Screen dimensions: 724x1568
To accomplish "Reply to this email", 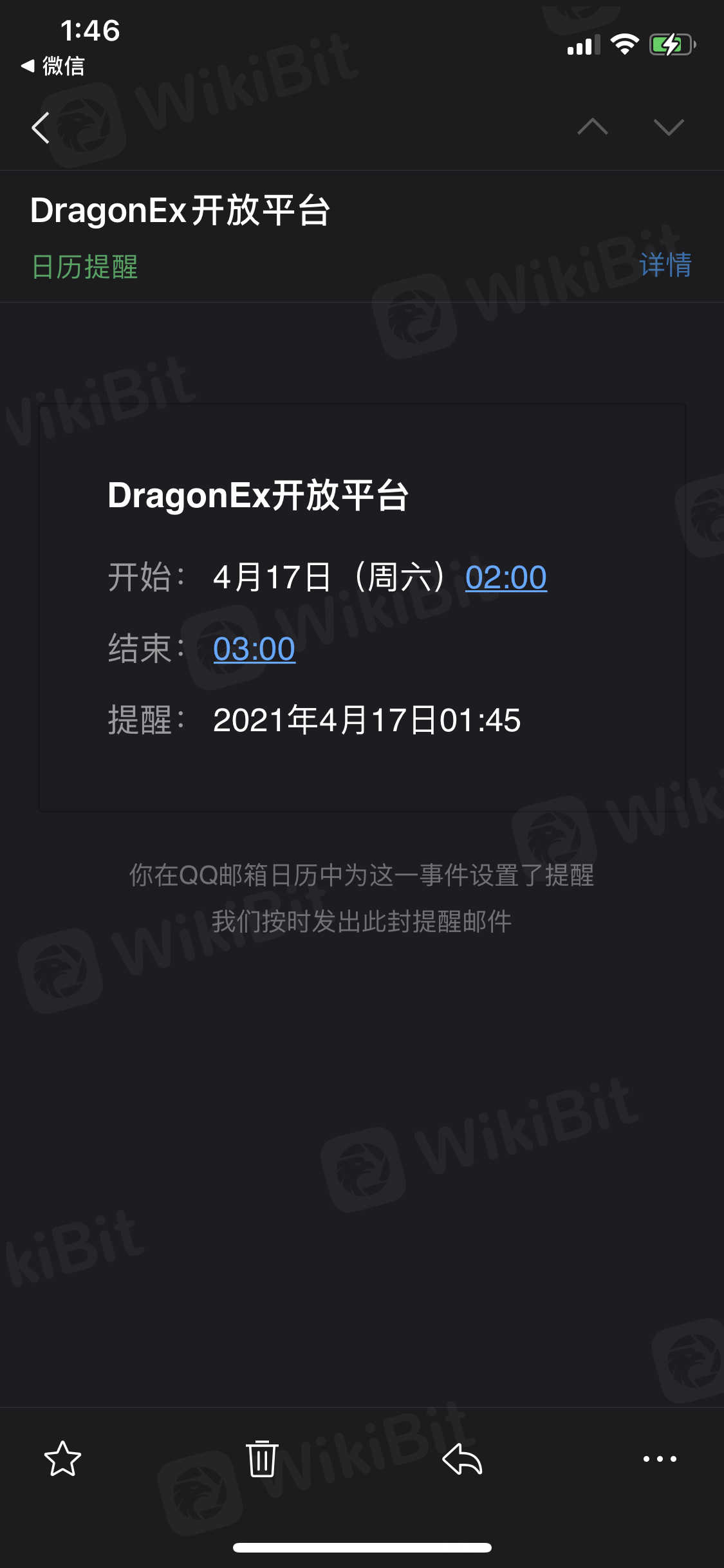I will click(462, 1459).
